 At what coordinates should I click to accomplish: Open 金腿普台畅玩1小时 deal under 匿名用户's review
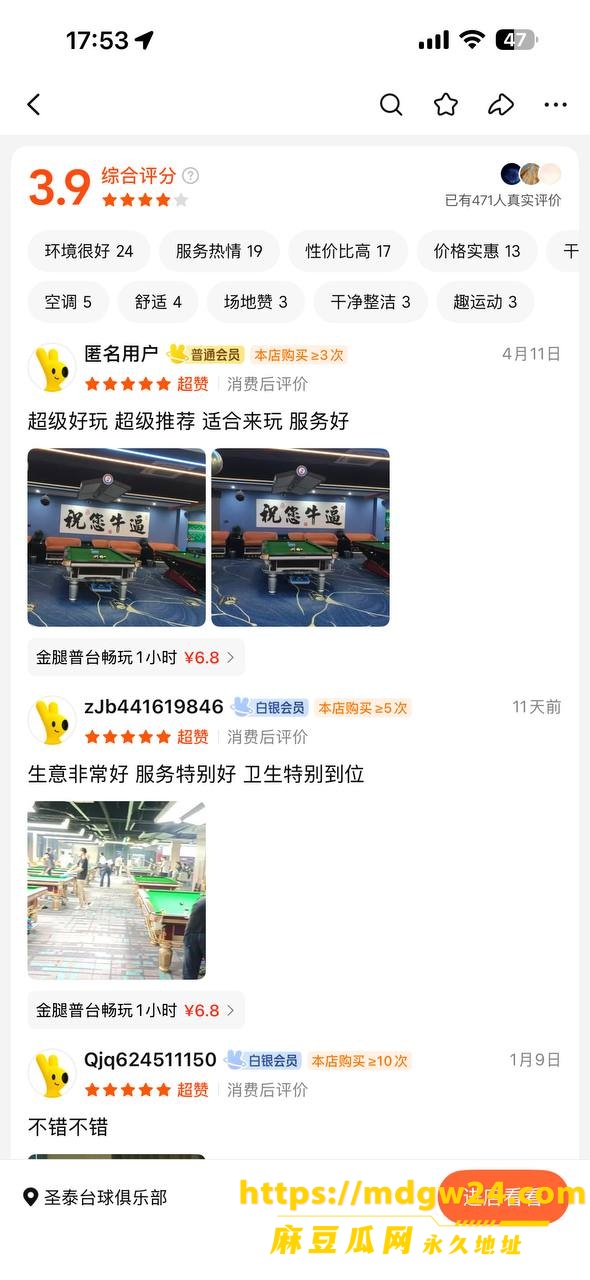click(x=136, y=657)
